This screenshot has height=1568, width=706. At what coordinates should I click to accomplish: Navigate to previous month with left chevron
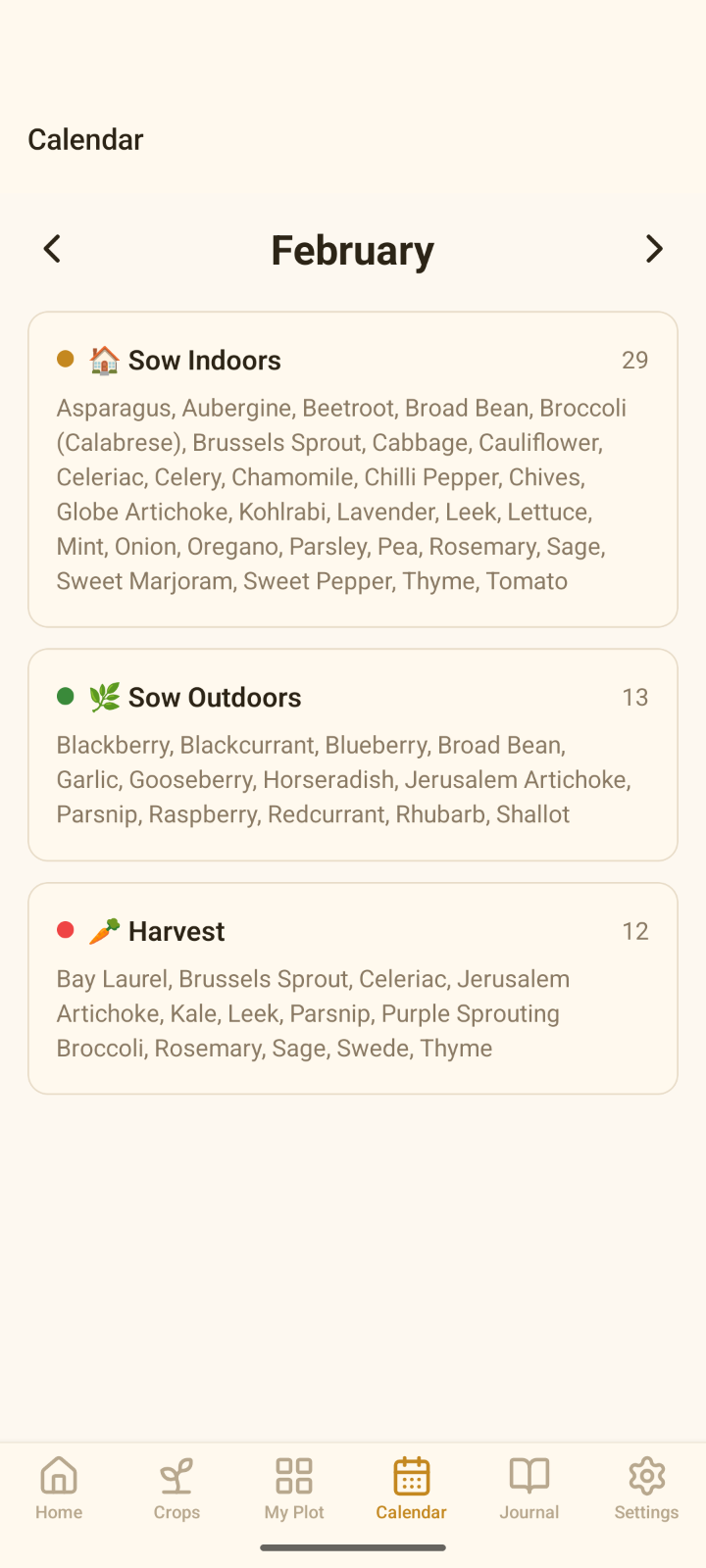pos(51,249)
